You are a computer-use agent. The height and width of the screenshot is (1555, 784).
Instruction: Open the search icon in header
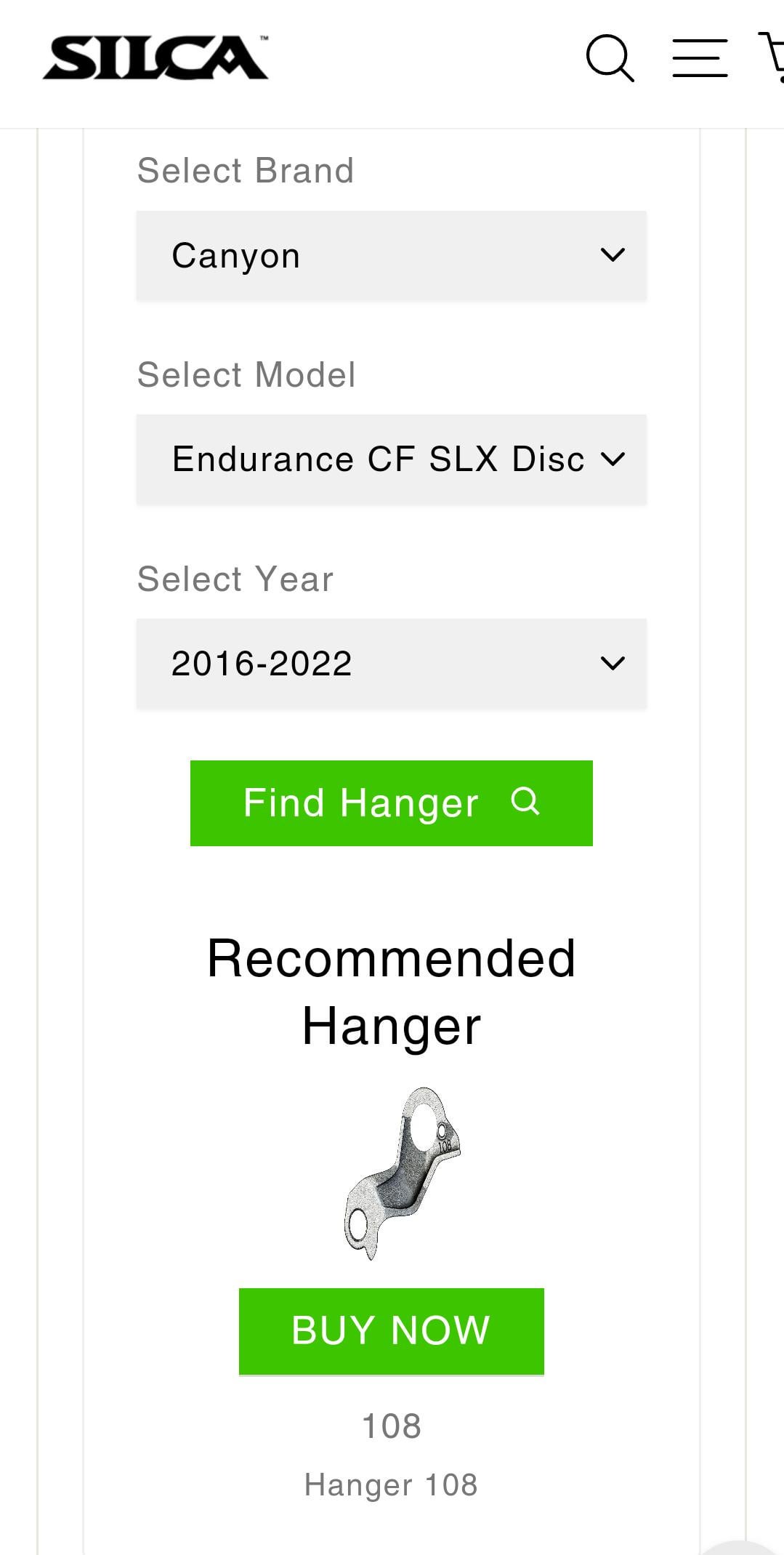tap(610, 58)
